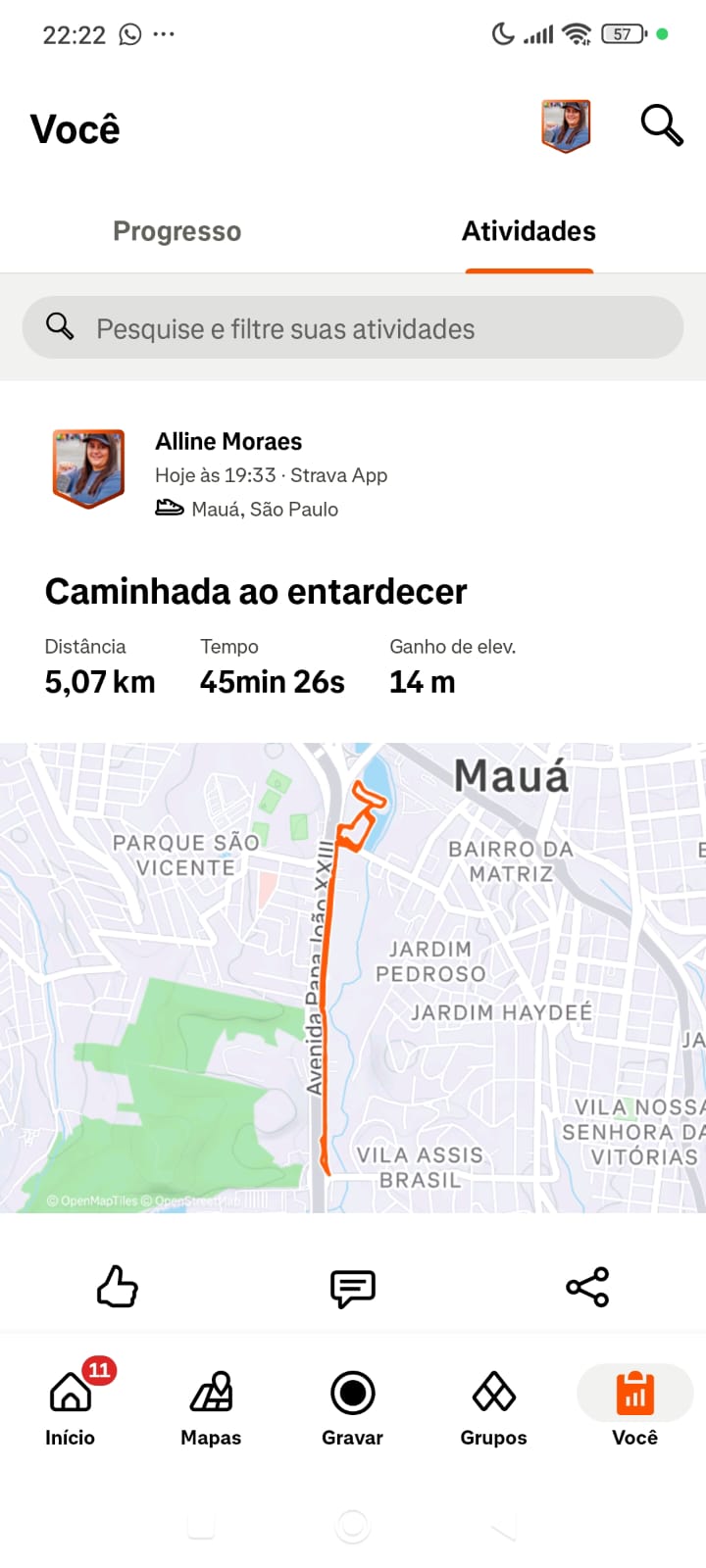The height and width of the screenshot is (1568, 706).
Task: Select the Você tab in the bottom bar
Action: click(x=634, y=1405)
